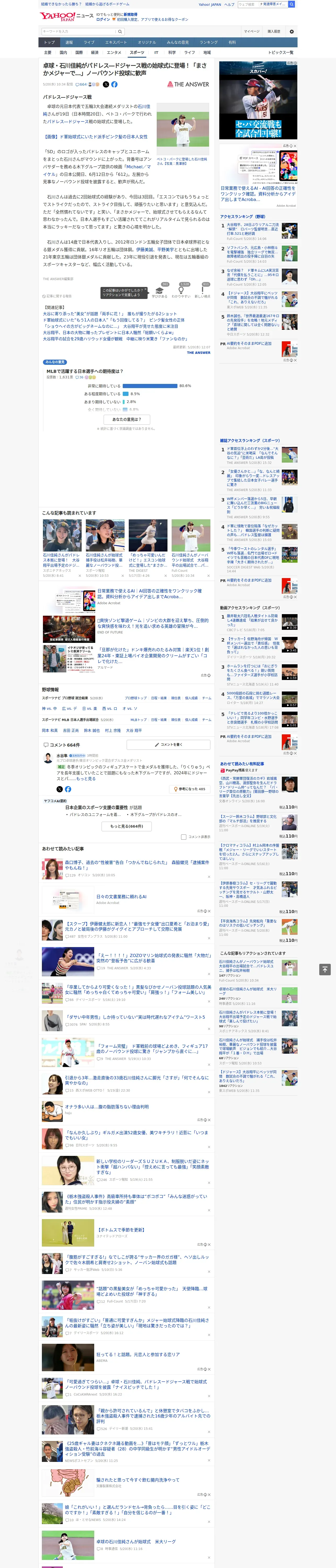Tap the scroll-to-top arrow button

click(x=325, y=970)
